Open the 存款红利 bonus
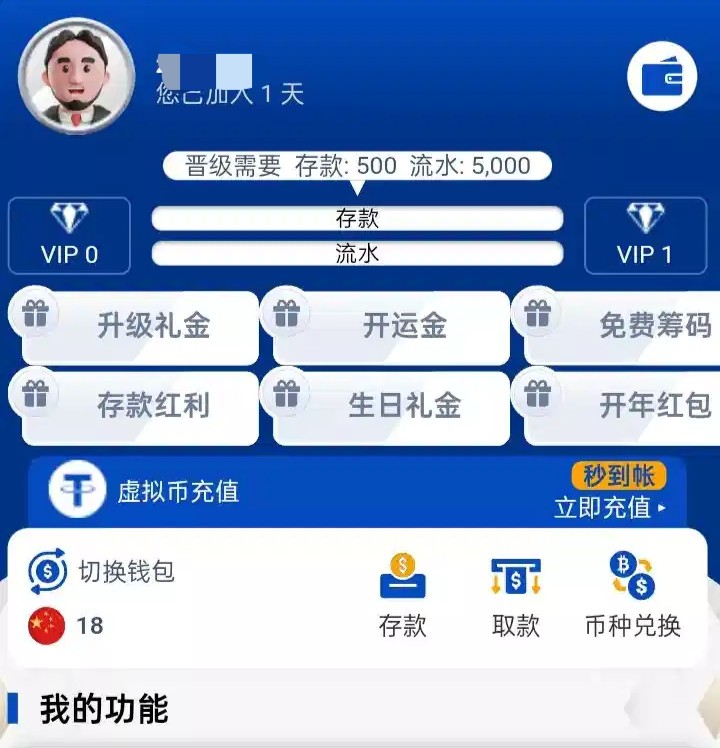 click(140, 406)
